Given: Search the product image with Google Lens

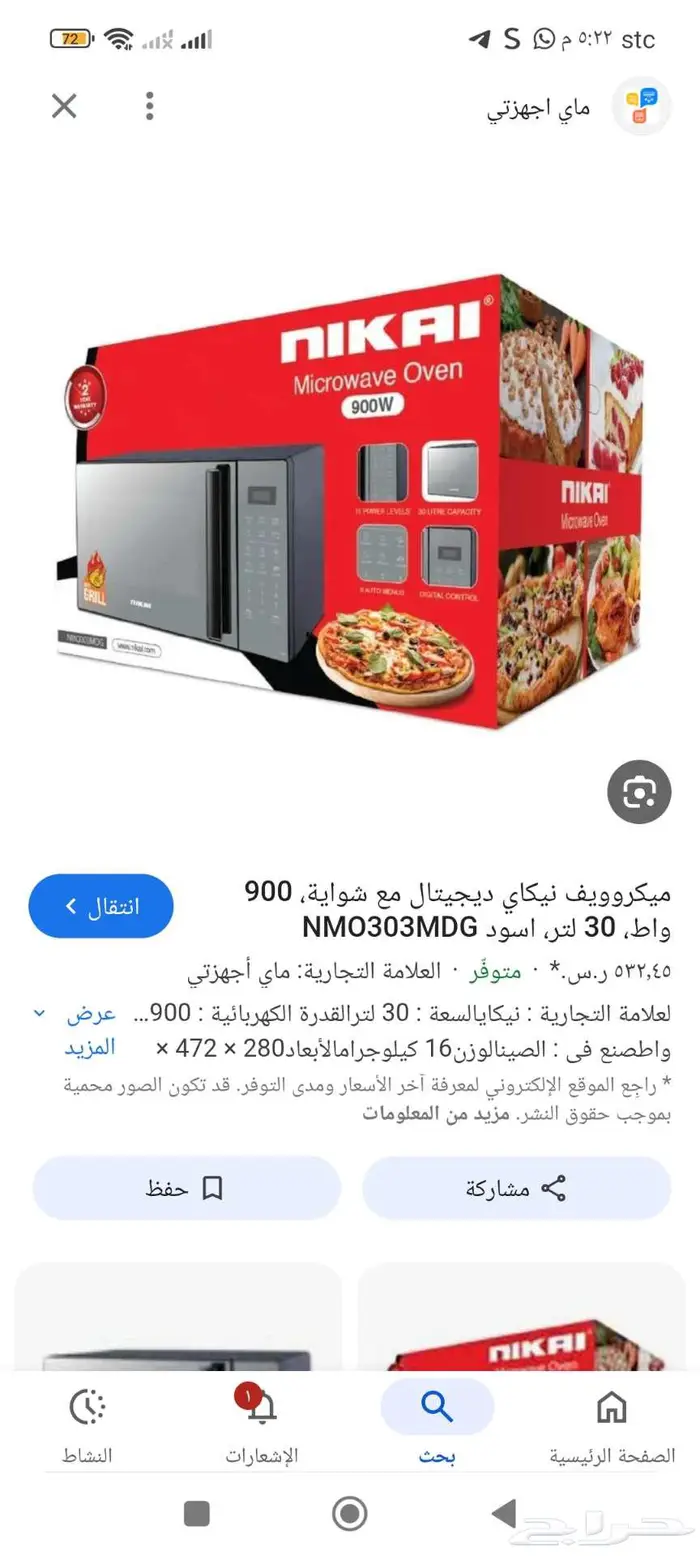Looking at the screenshot, I should tap(638, 792).
